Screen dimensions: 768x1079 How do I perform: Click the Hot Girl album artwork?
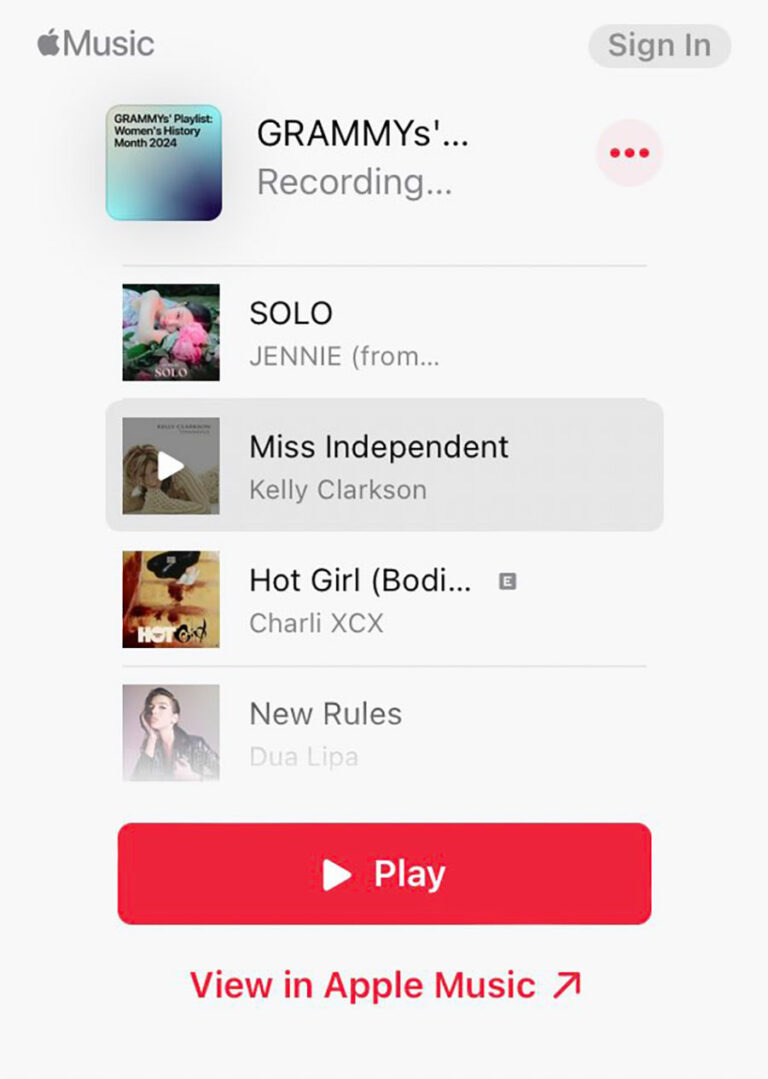[170, 598]
